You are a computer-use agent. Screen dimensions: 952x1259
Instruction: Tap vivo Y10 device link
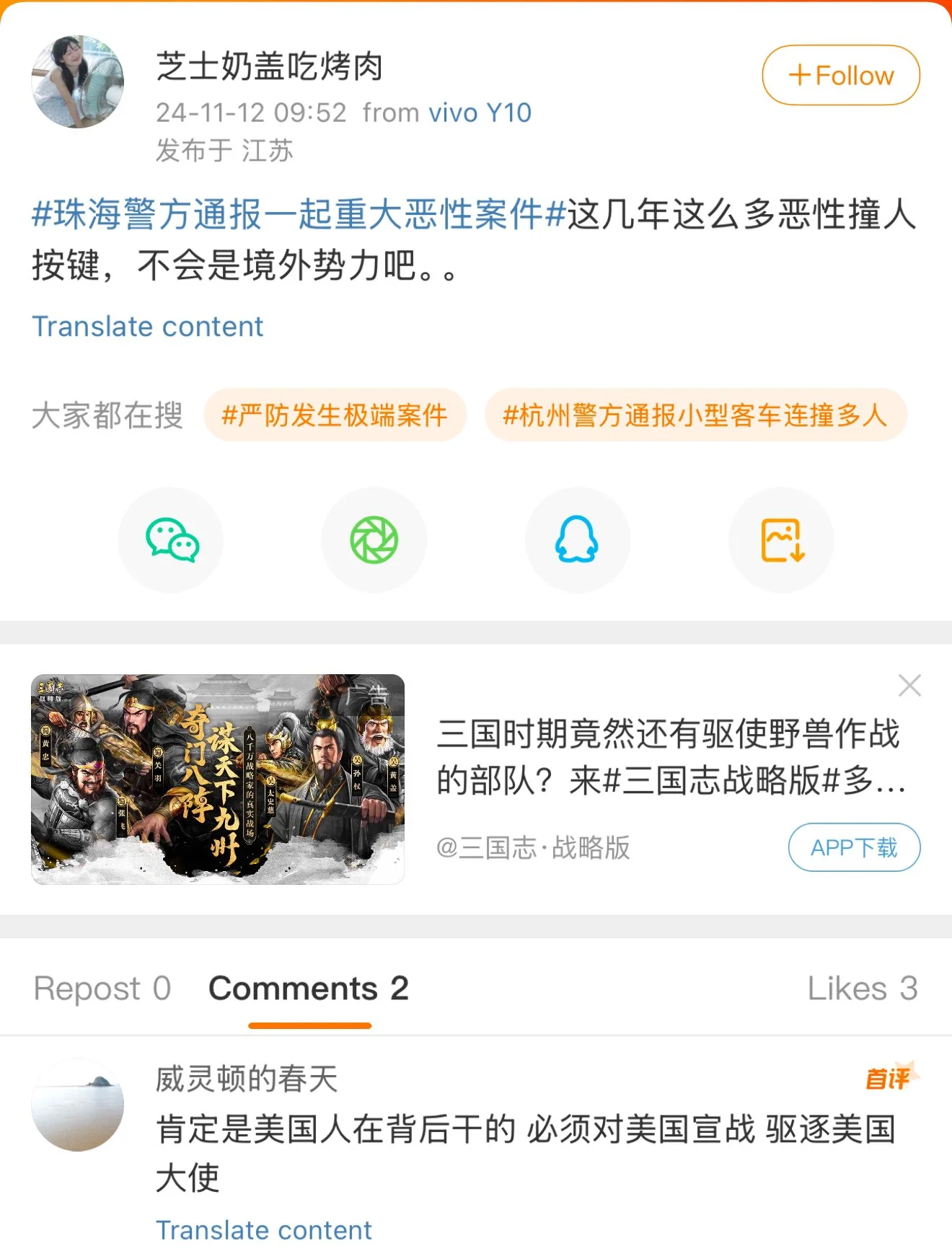pyautogui.click(x=480, y=112)
